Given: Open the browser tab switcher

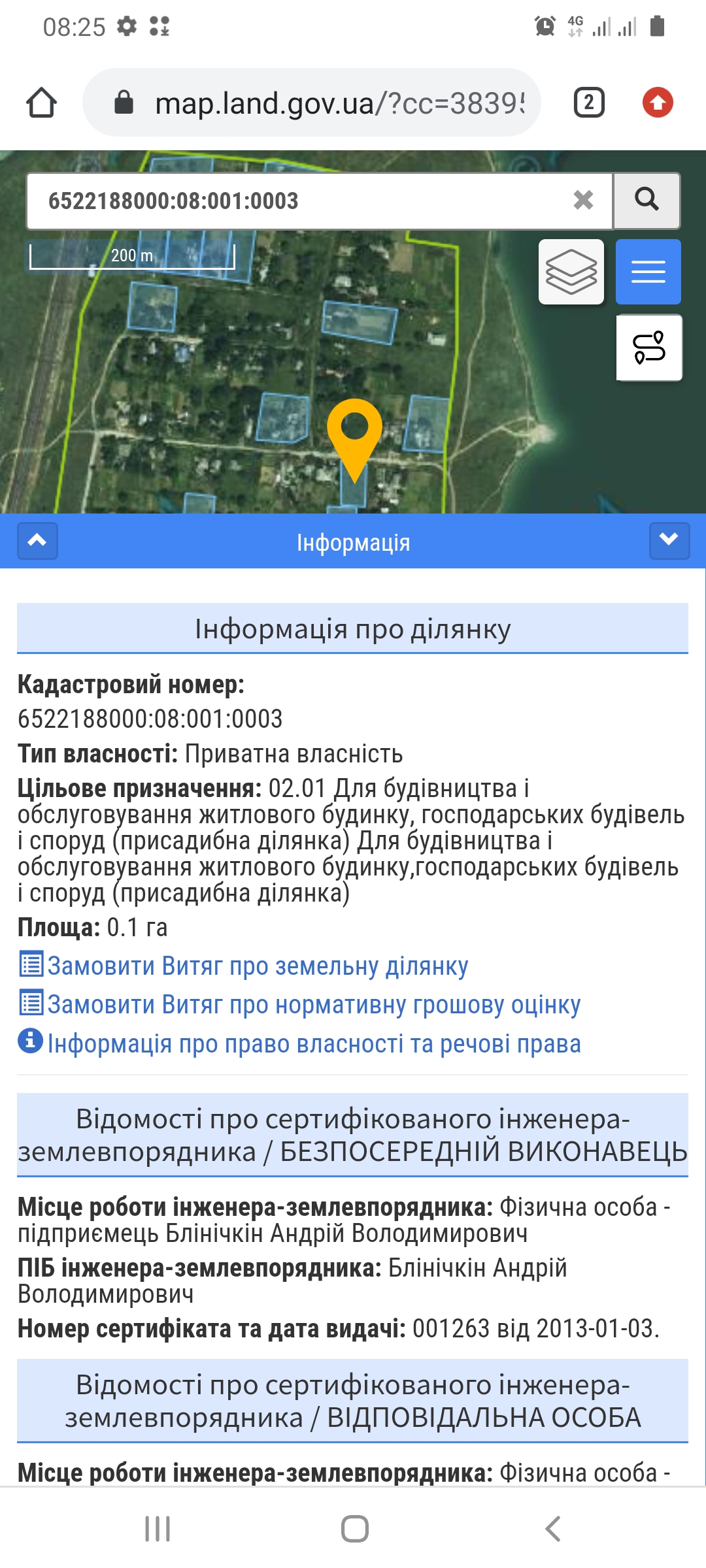Looking at the screenshot, I should tap(589, 103).
